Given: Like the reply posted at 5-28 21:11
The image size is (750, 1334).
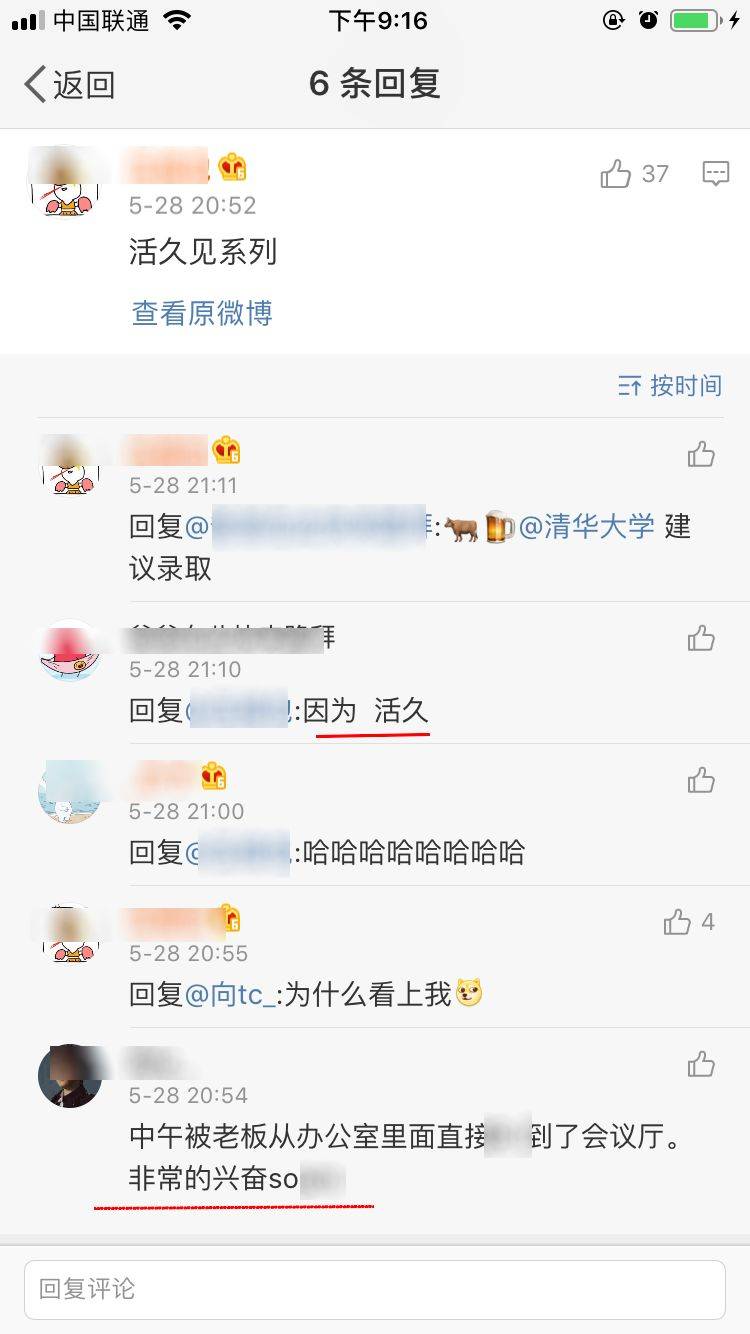Looking at the screenshot, I should click(701, 455).
